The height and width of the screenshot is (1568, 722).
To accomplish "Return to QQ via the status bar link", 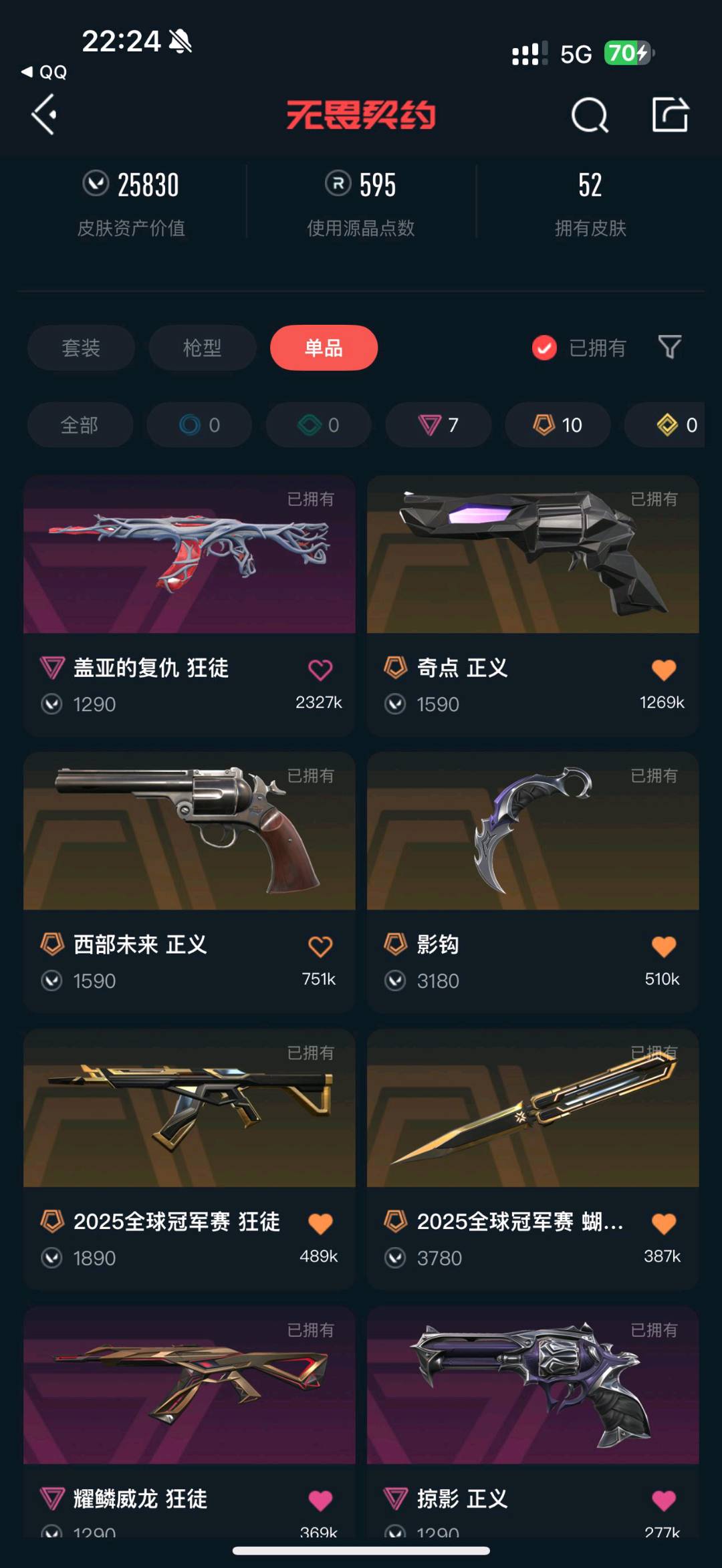I will [44, 72].
